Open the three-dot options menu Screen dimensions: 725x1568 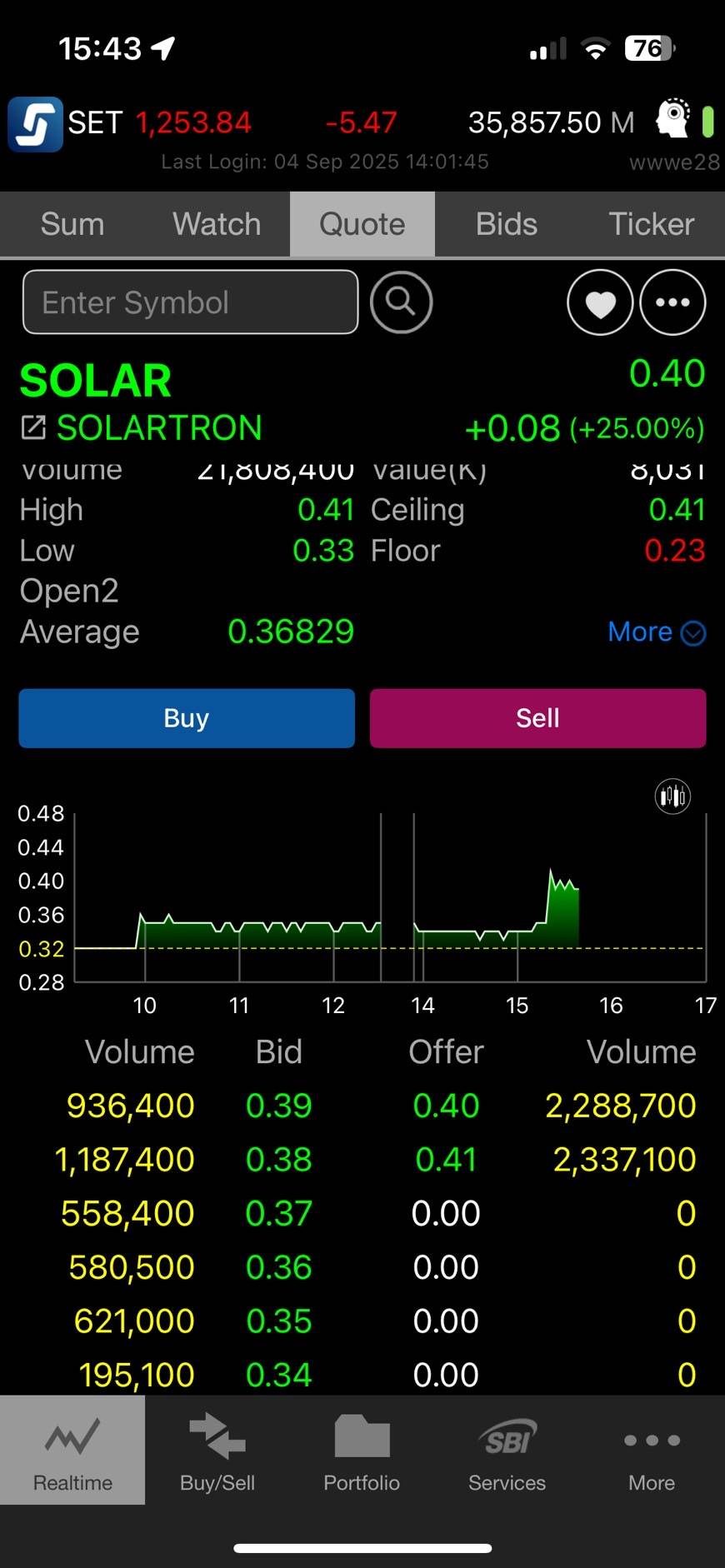click(672, 302)
